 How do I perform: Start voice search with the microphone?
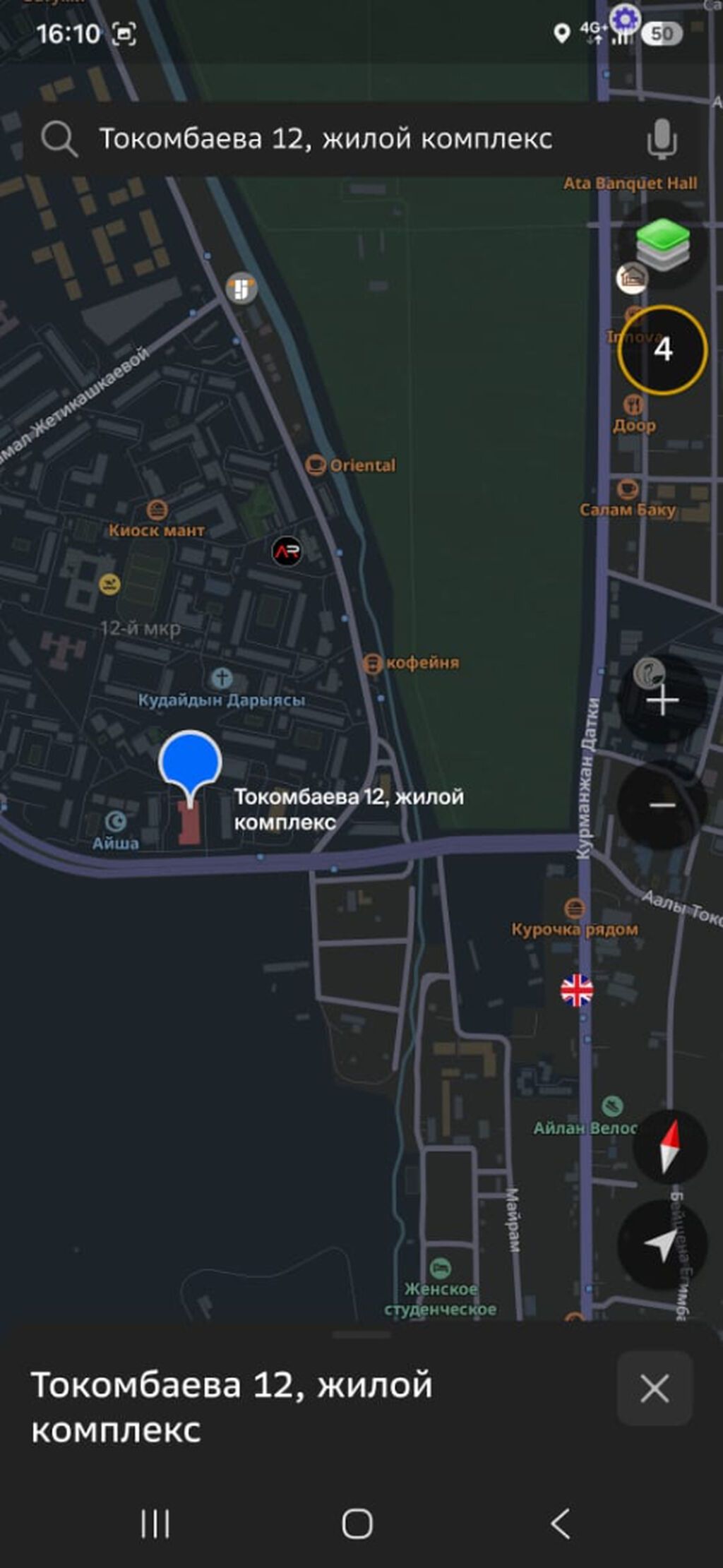[662, 138]
